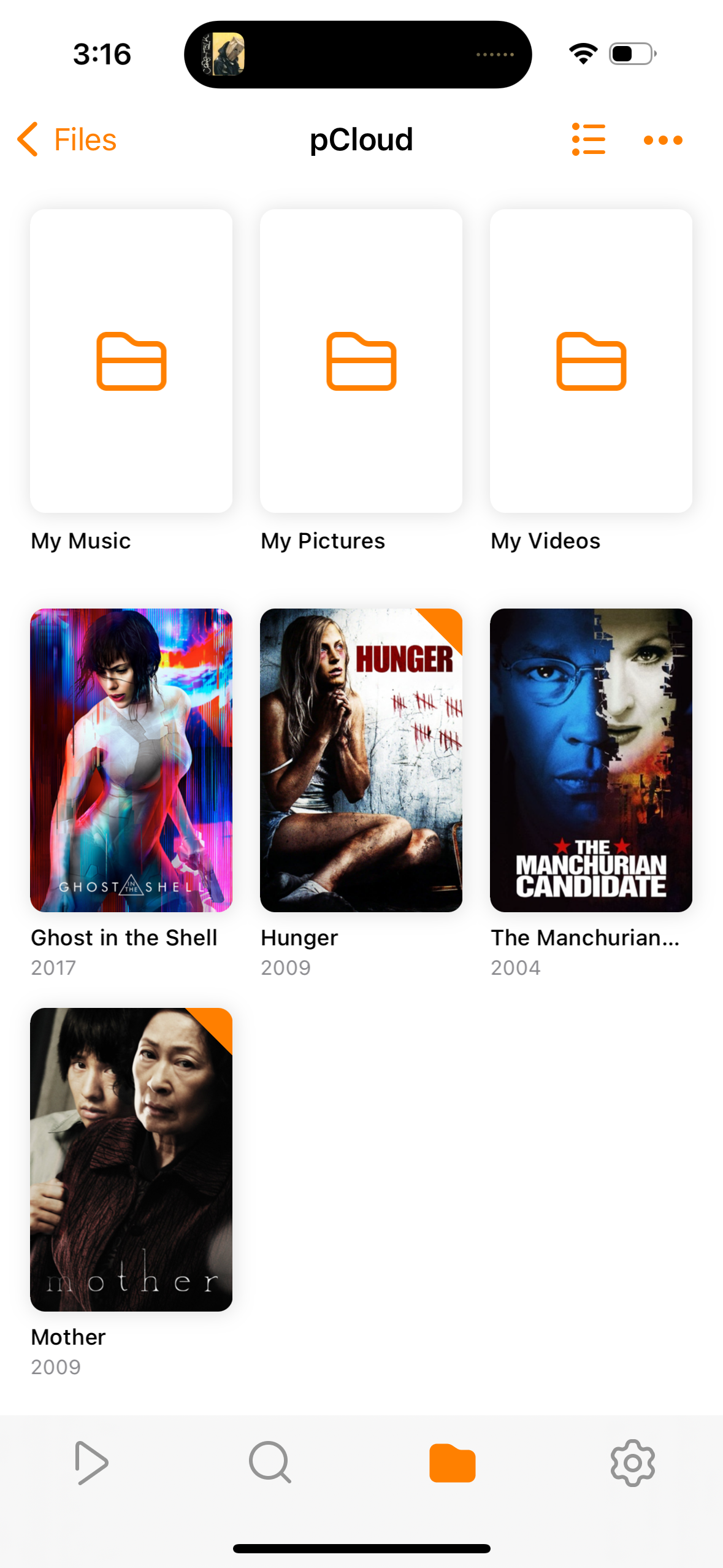
Task: Open the three-dot more options menu
Action: click(663, 140)
